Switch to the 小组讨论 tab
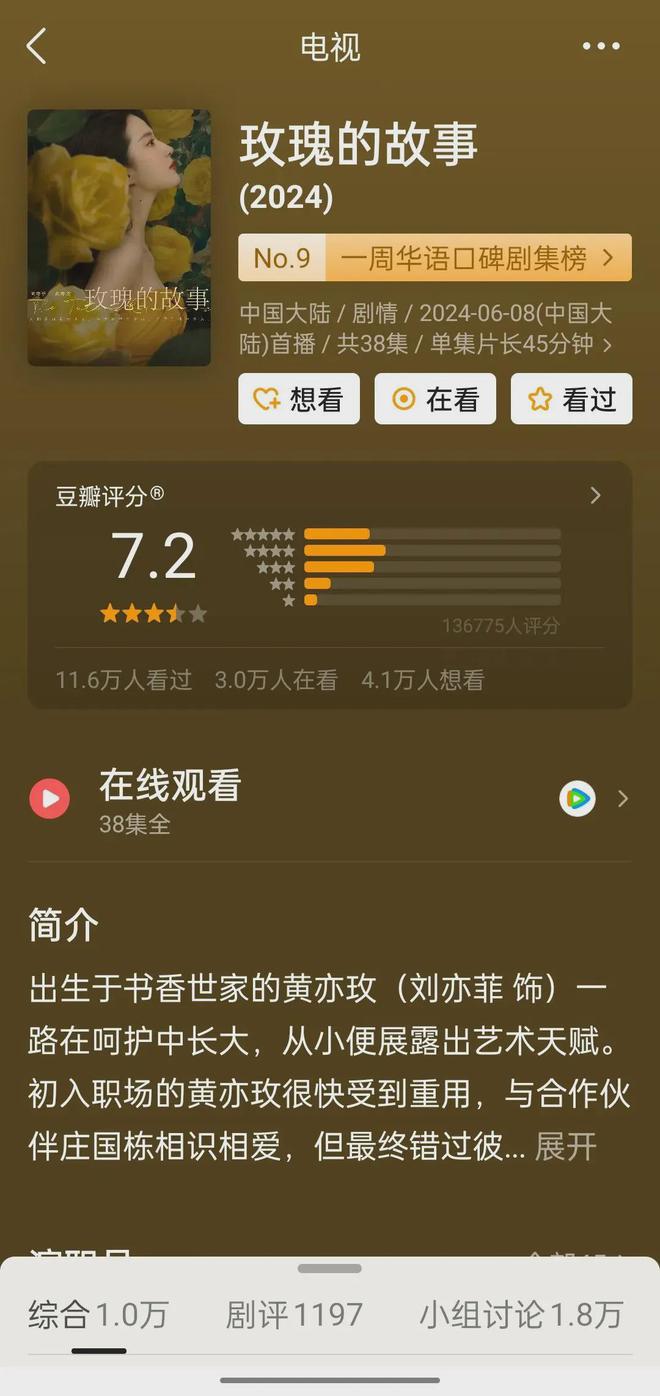 (521, 1314)
